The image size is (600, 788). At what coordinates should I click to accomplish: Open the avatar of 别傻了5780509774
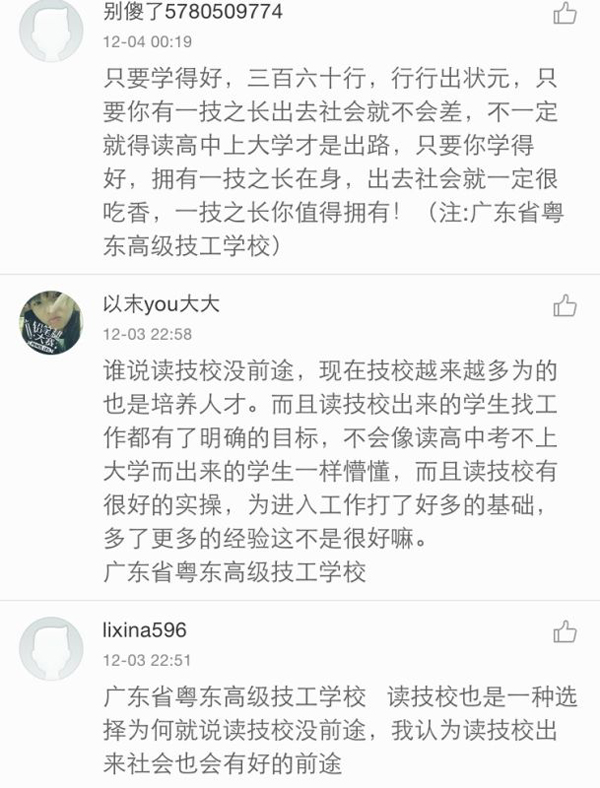tap(51, 22)
